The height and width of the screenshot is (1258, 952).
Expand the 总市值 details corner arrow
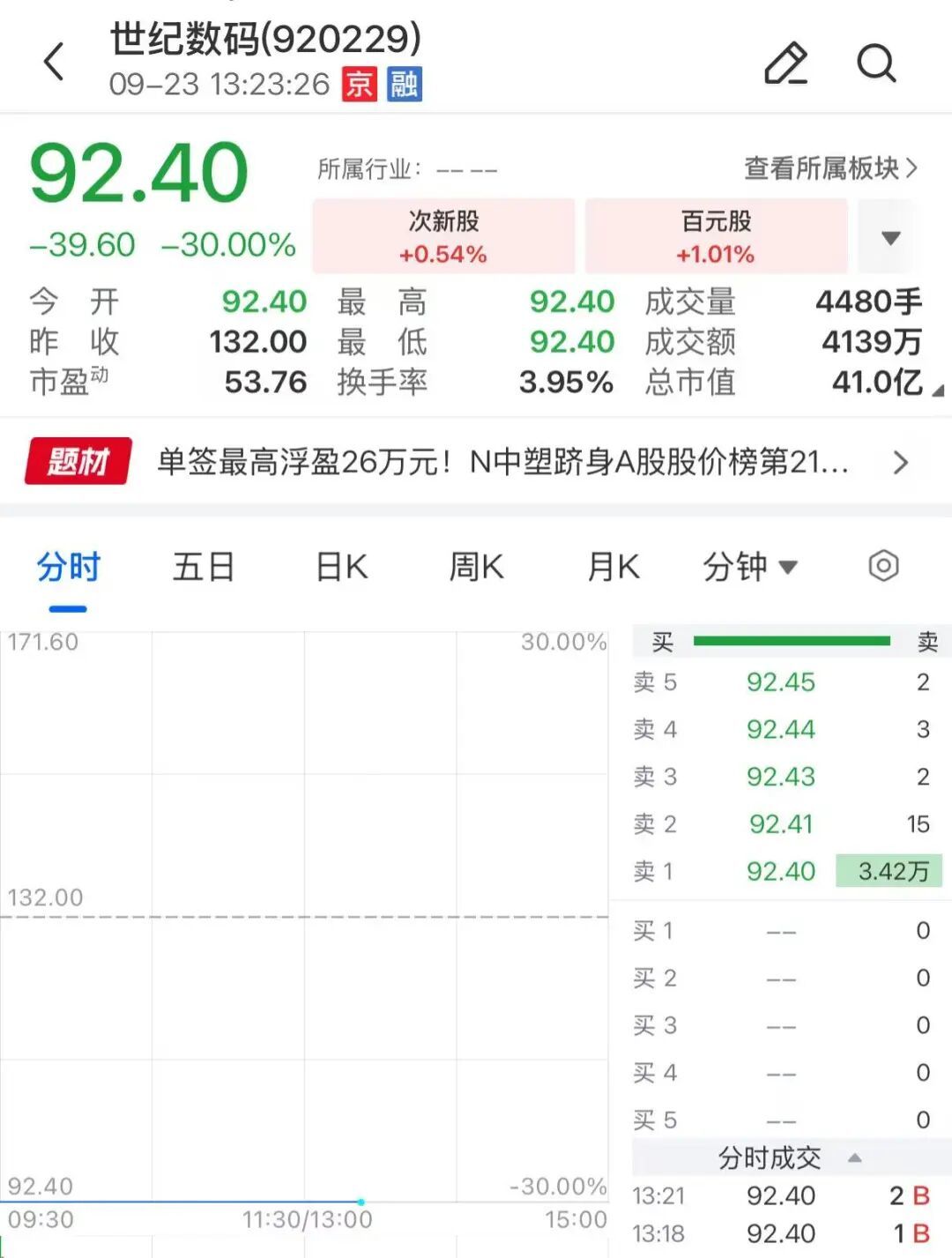[x=937, y=390]
